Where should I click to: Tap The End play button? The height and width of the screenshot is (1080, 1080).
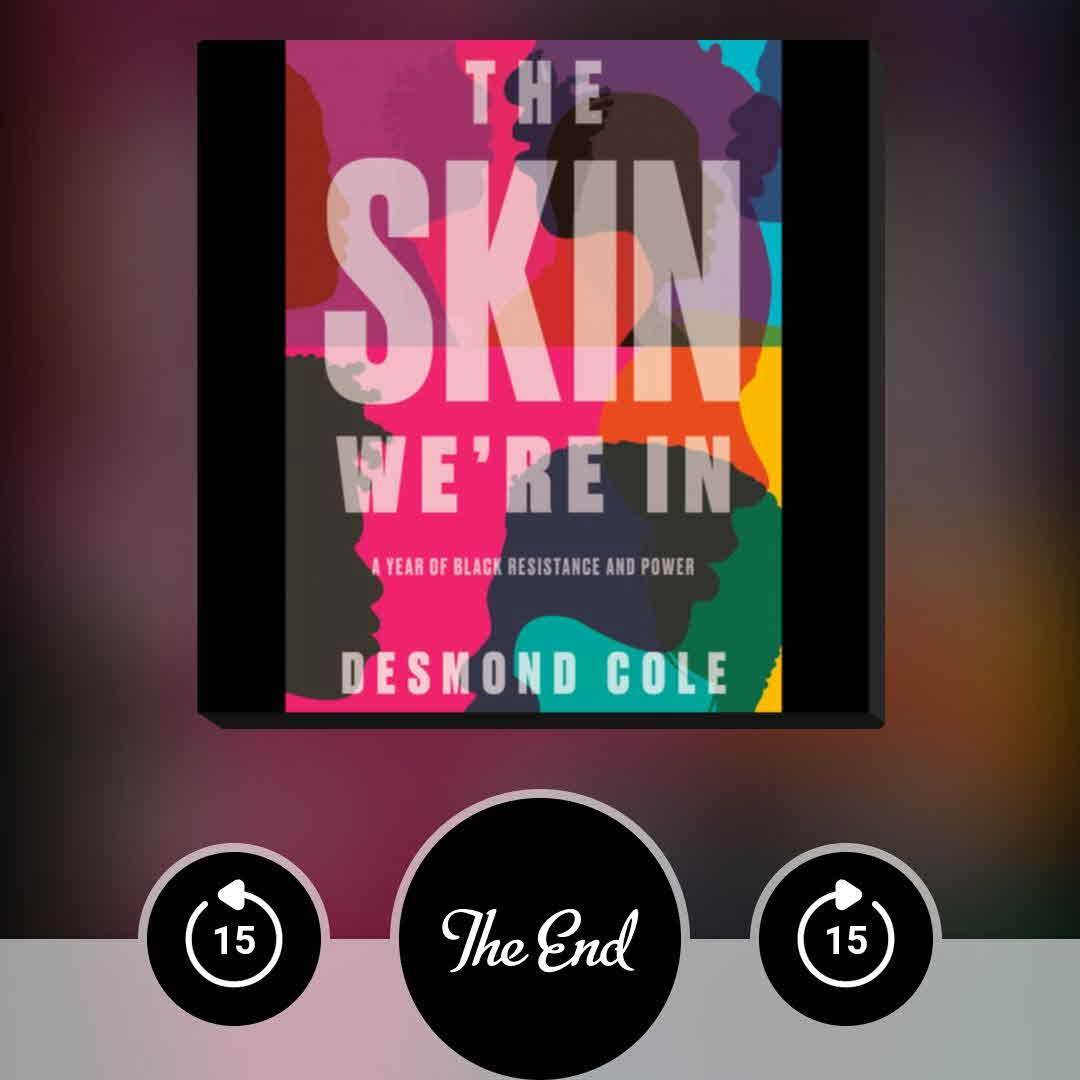(x=540, y=938)
